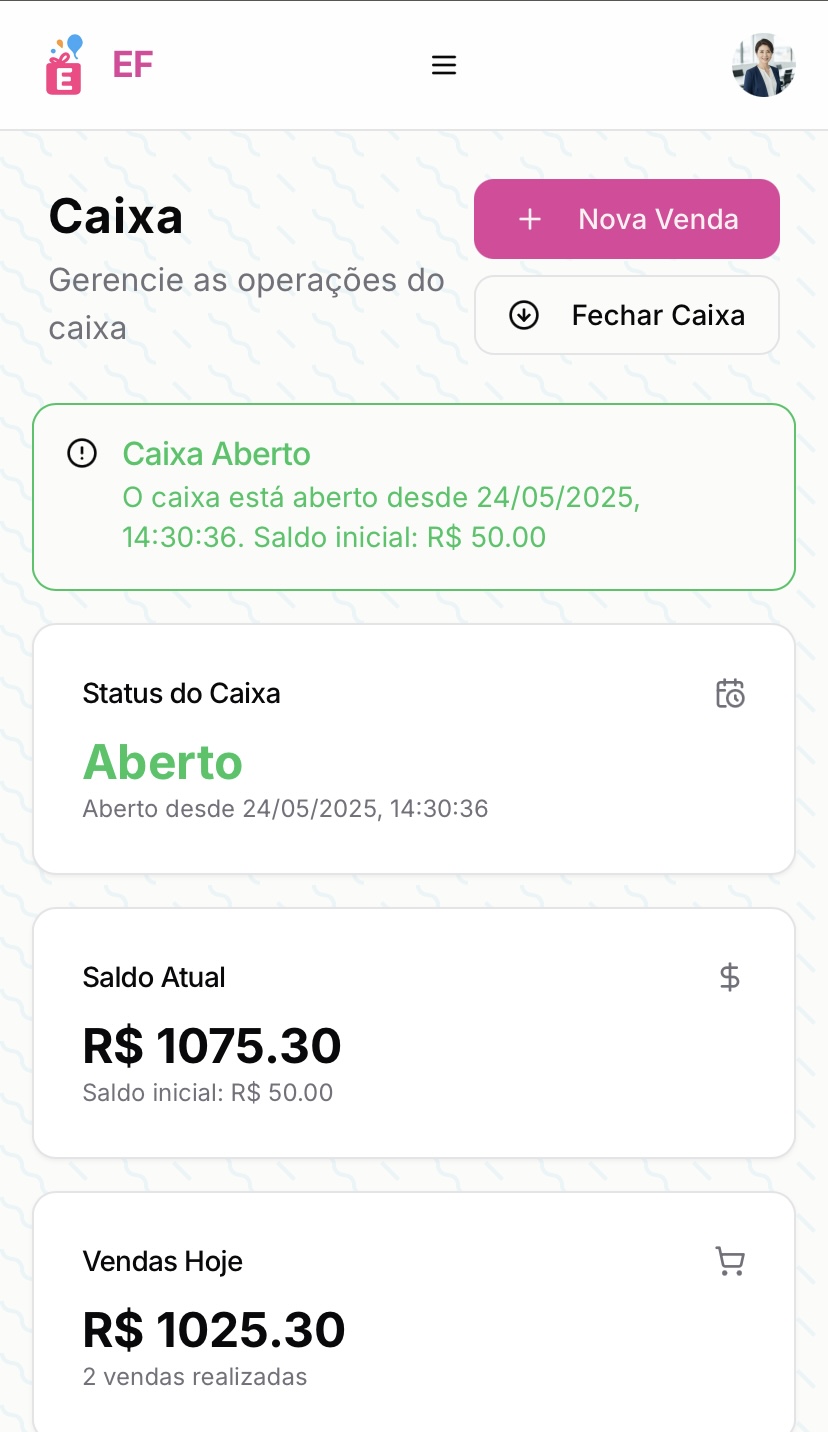Click the Saldo inicial R$ 50.00 text

pyautogui.click(x=207, y=1093)
